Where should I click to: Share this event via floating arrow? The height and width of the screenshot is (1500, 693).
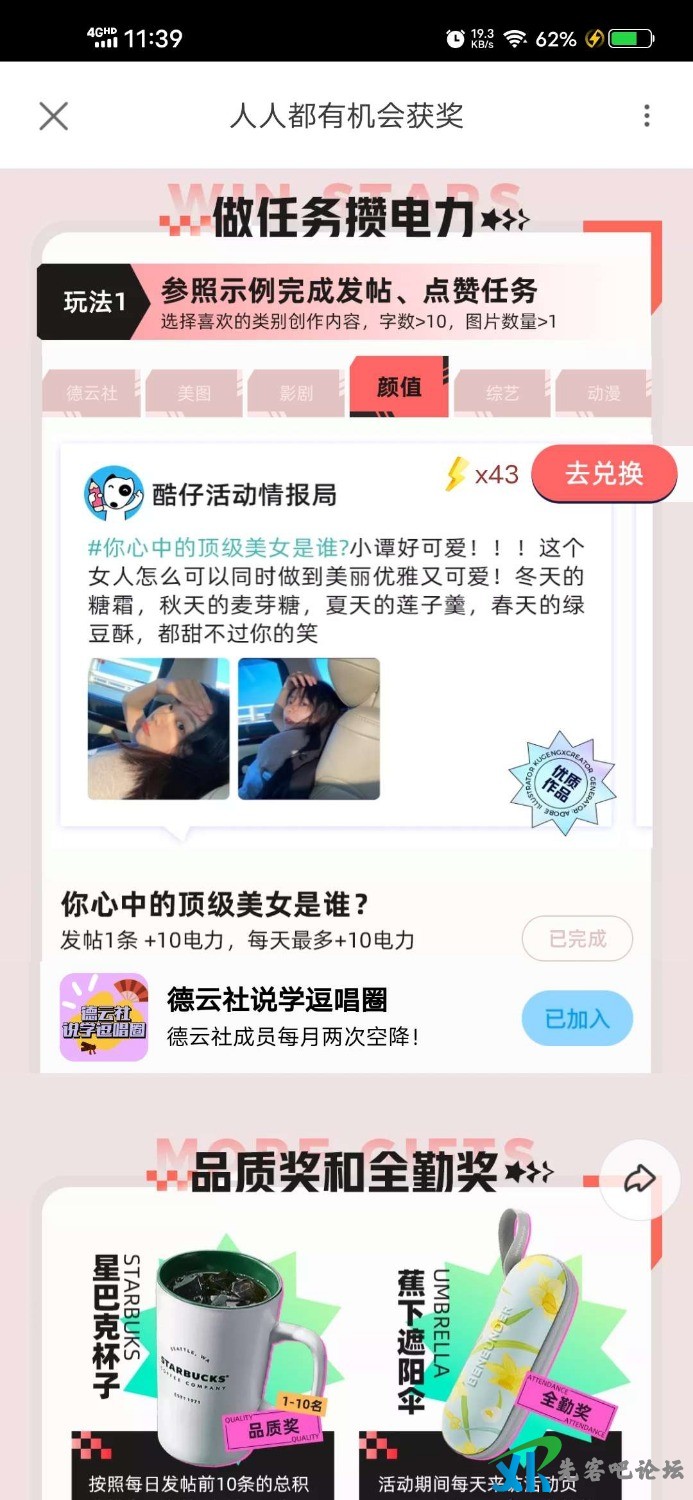pyautogui.click(x=639, y=1179)
